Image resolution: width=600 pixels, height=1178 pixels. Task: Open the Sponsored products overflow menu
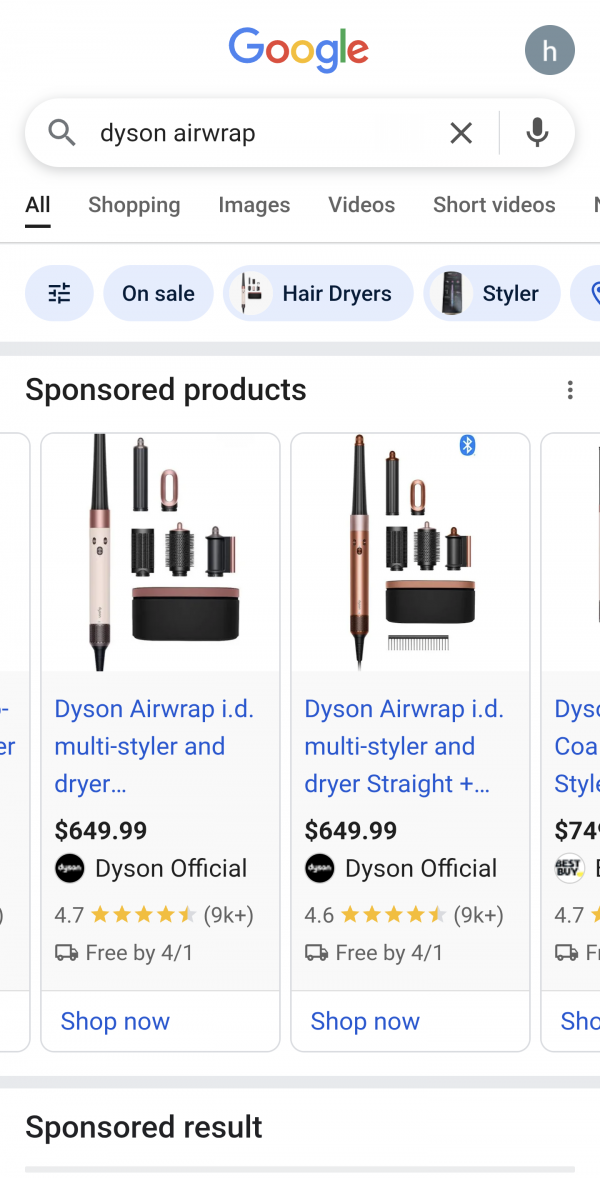tap(570, 390)
